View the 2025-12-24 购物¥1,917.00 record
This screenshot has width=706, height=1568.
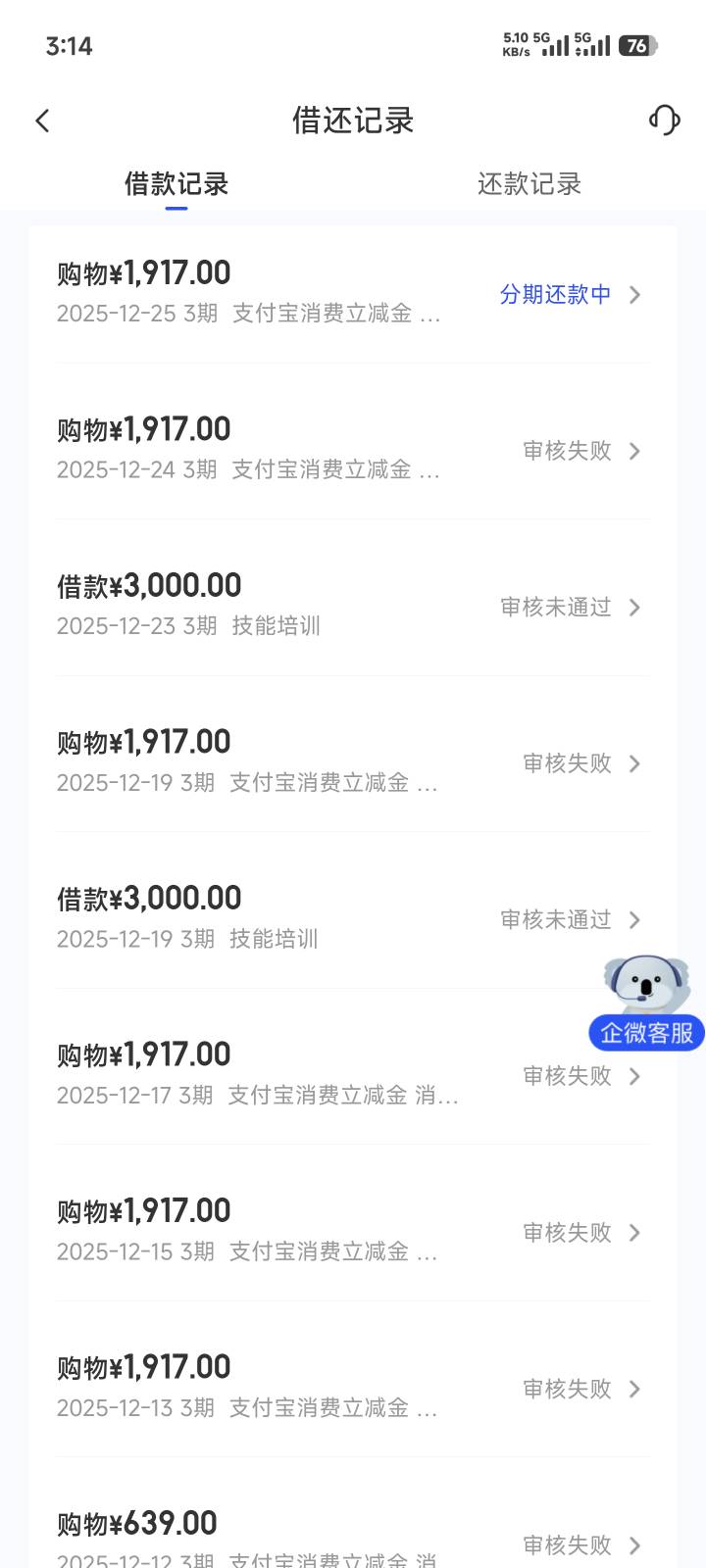353,450
